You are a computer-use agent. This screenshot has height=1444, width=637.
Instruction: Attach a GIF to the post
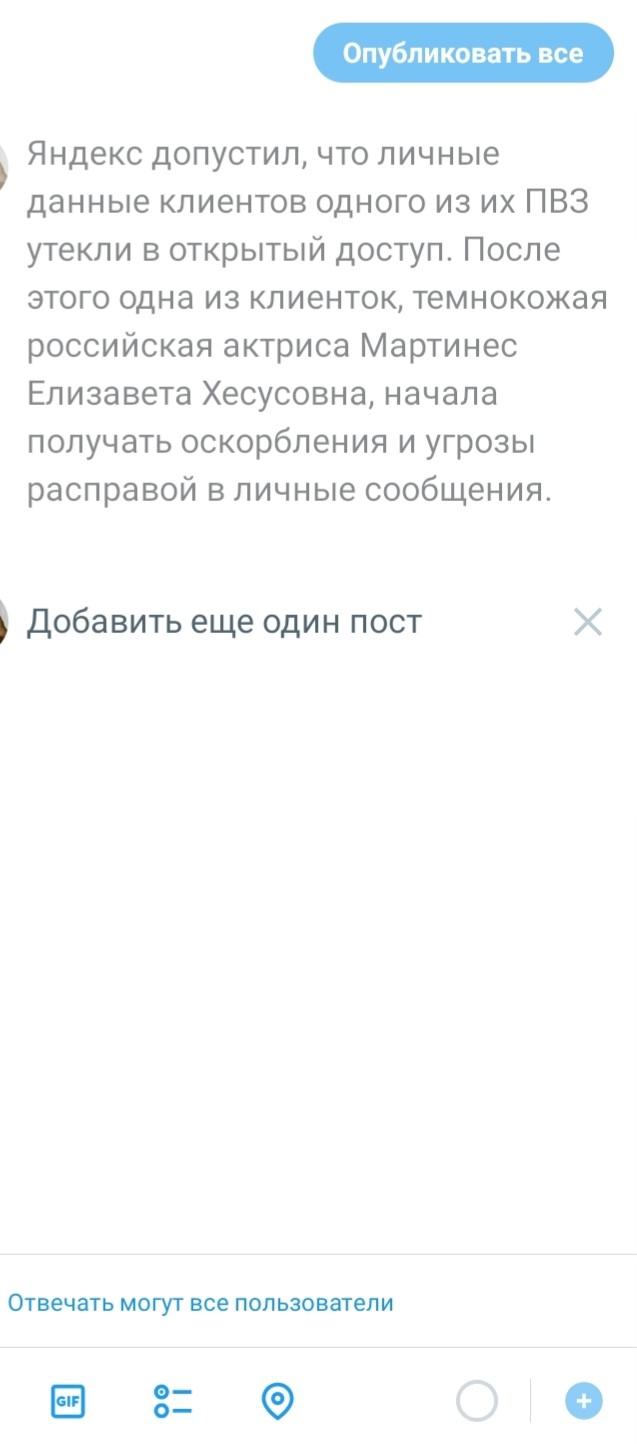pyautogui.click(x=68, y=1401)
